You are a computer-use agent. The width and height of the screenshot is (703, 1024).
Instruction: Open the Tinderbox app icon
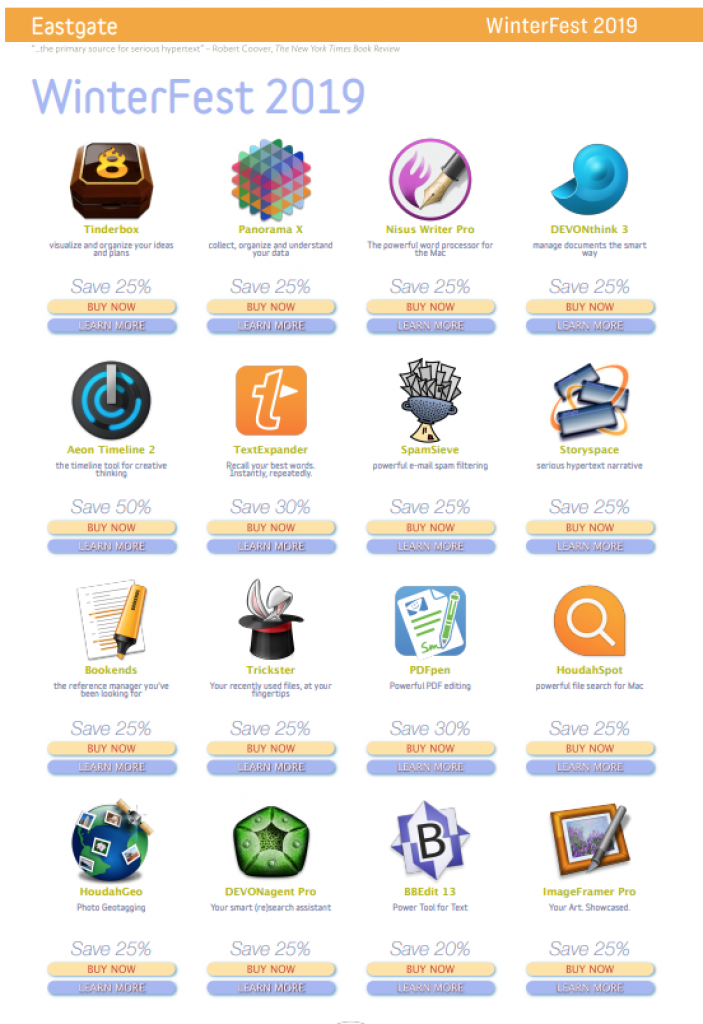(111, 180)
